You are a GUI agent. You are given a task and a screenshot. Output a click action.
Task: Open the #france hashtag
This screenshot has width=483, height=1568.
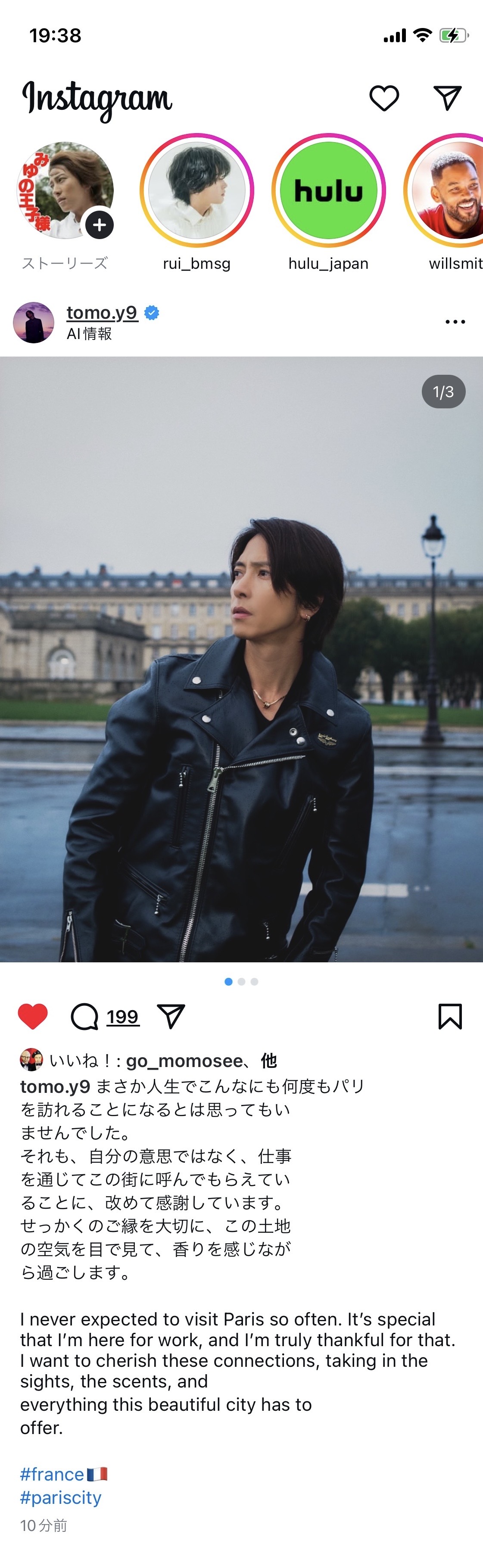point(53,1474)
